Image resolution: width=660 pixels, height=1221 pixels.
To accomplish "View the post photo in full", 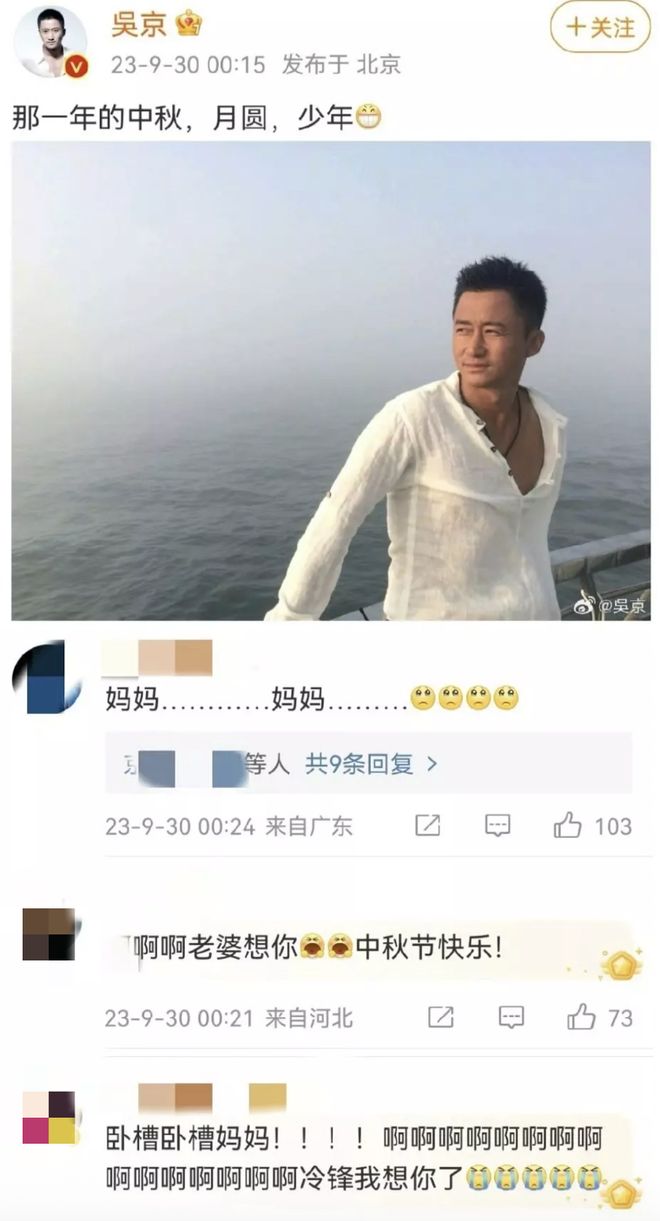I will [330, 380].
